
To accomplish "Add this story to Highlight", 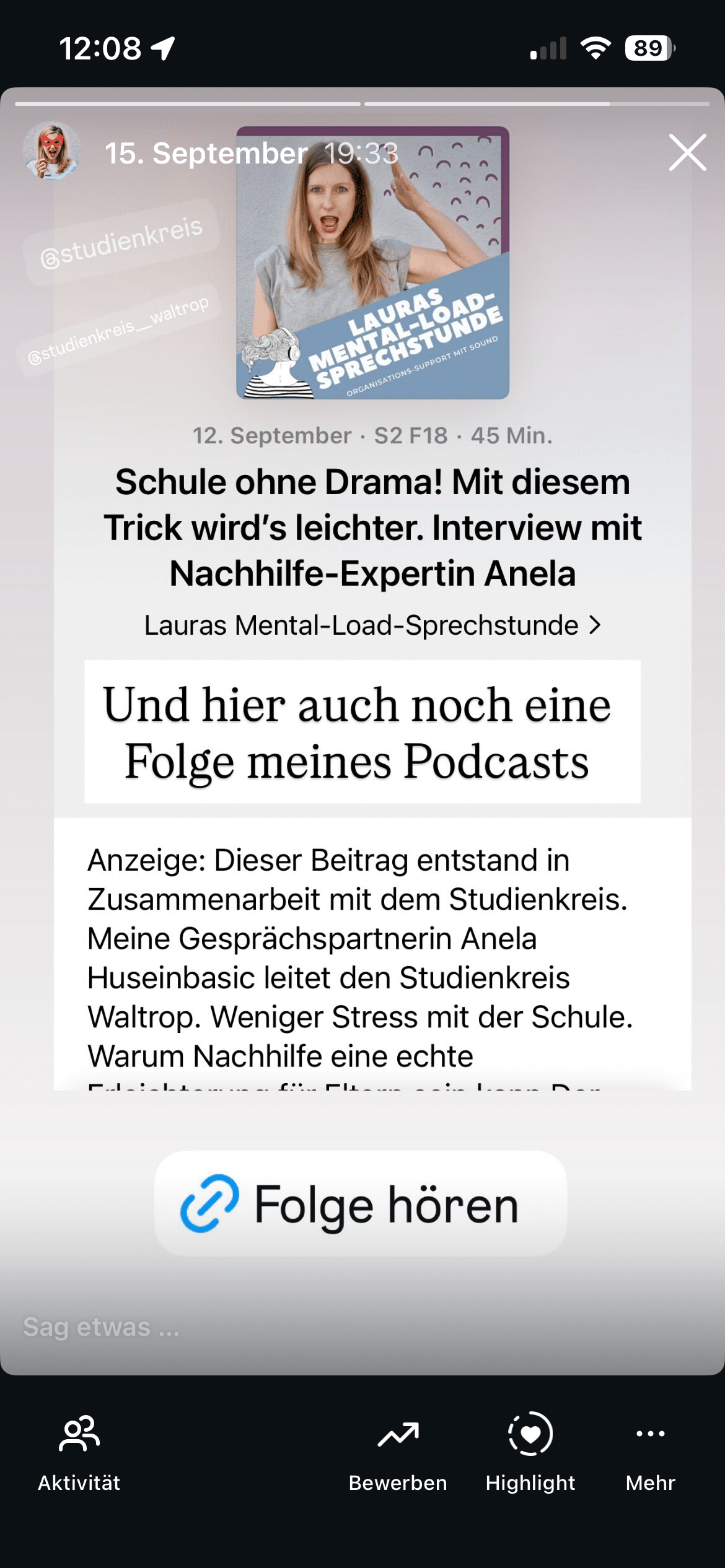I will pyautogui.click(x=530, y=1450).
